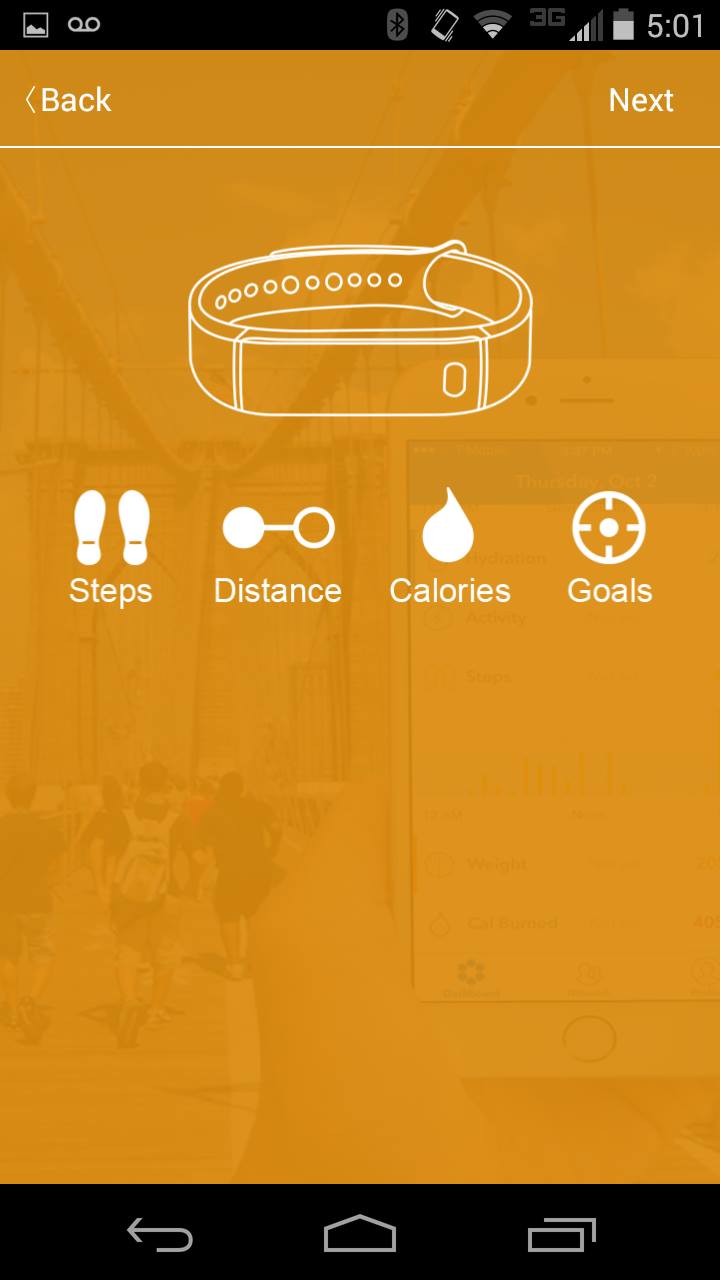720x1280 pixels.
Task: Tap the system back button
Action: pyautogui.click(x=160, y=1234)
